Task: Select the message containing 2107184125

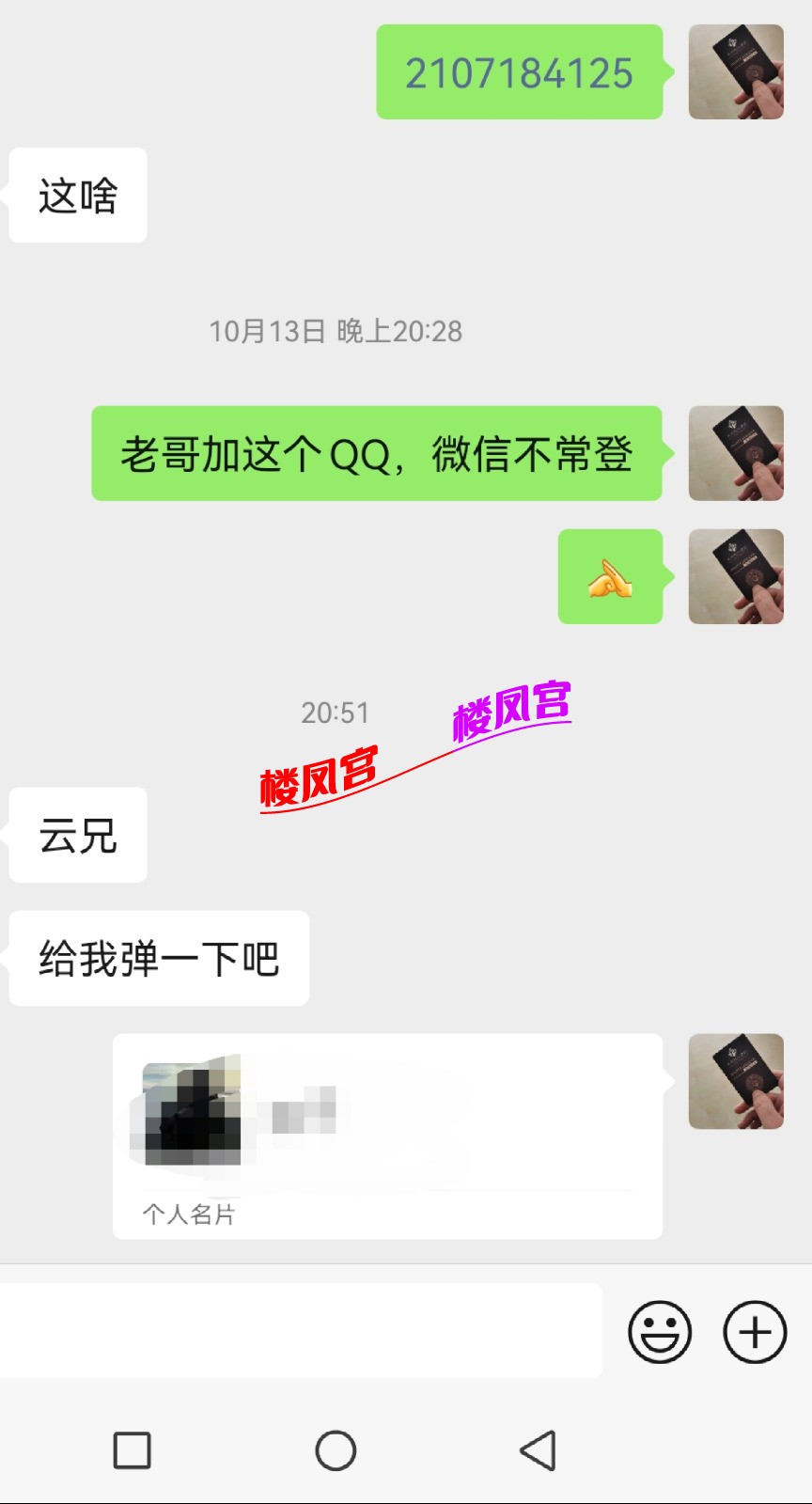Action: point(520,73)
